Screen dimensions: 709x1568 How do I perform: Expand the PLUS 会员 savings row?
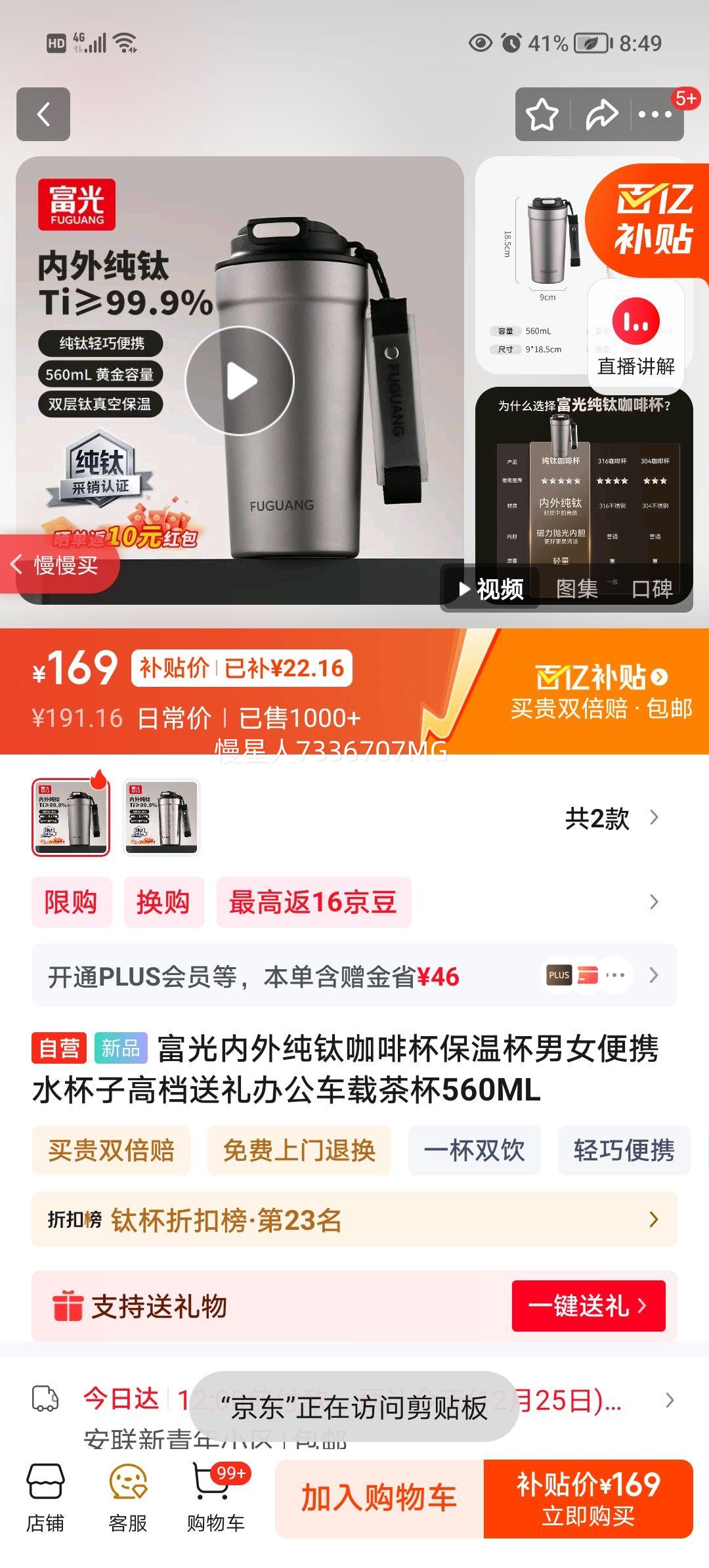(354, 976)
